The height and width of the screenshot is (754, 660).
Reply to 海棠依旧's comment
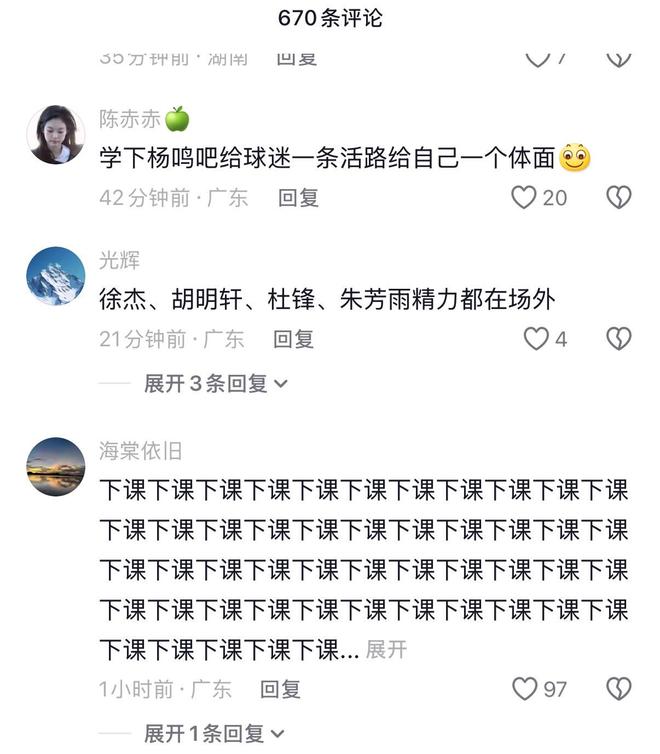(280, 689)
